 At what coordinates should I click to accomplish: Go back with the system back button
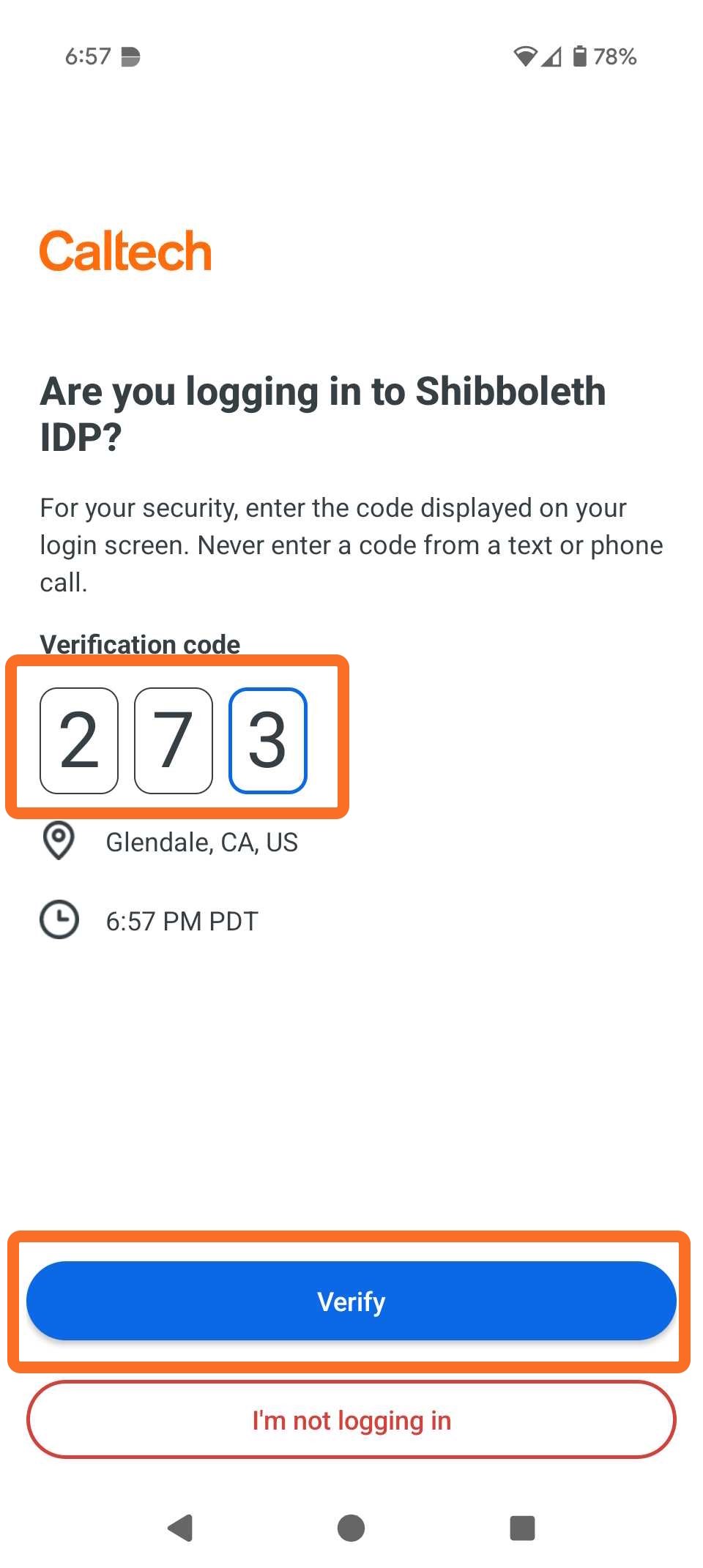180,1528
